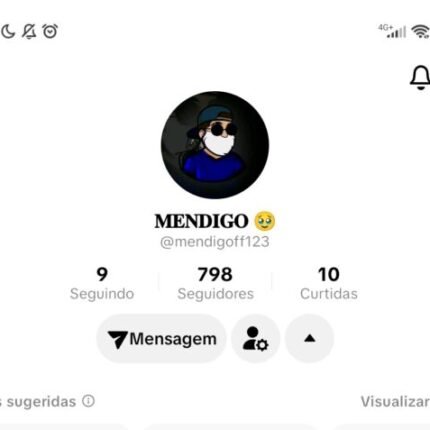
Task: Open the 9 Seguindo list
Action: point(102,284)
